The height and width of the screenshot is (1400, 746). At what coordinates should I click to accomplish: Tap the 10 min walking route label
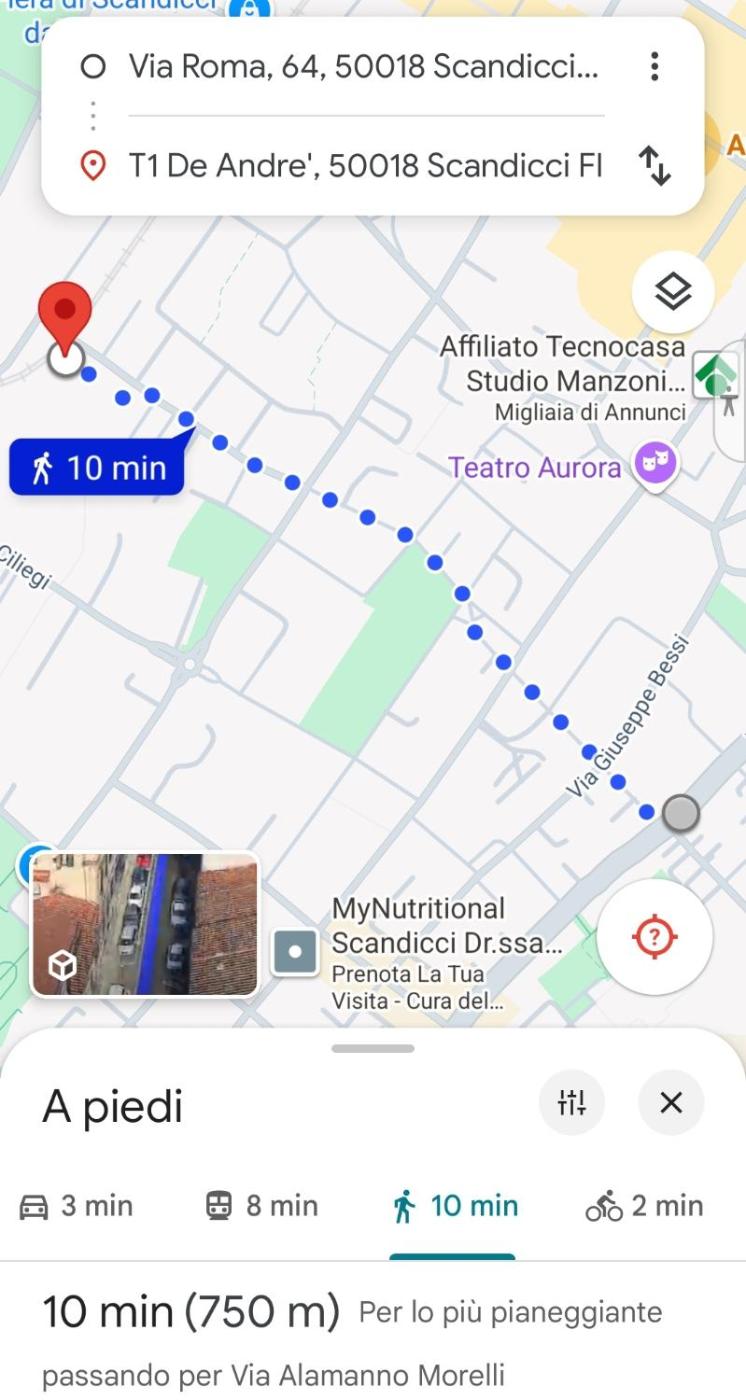tap(97, 467)
